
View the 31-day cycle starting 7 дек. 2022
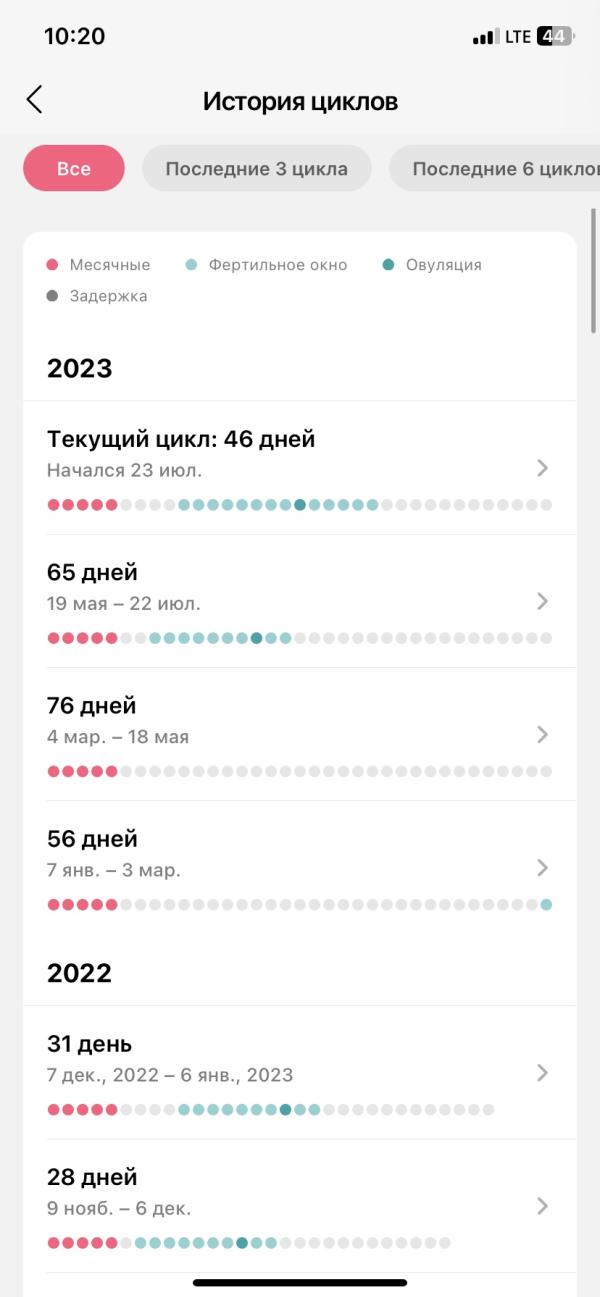(x=300, y=1073)
